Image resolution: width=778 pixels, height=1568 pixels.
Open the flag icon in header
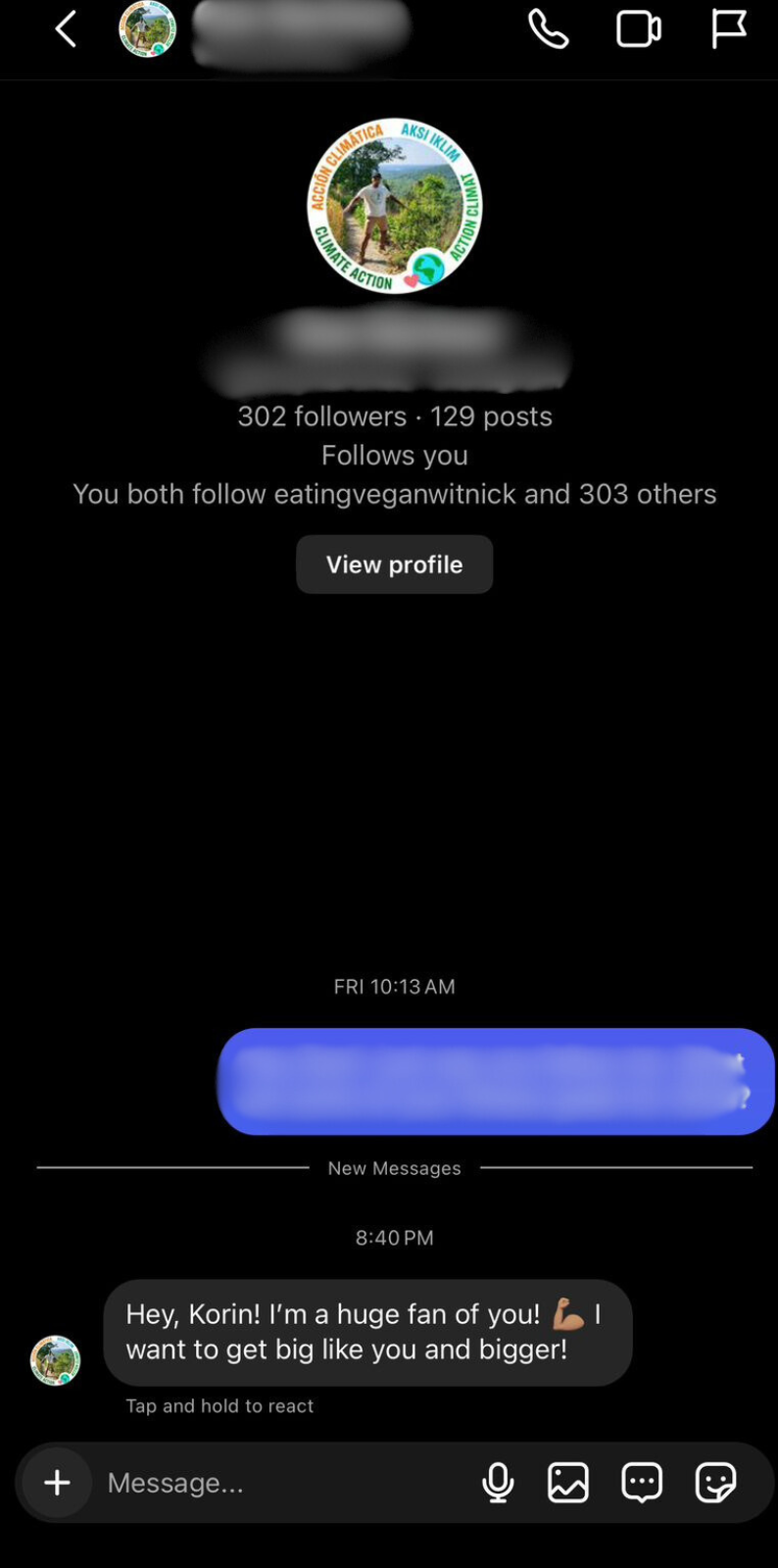pyautogui.click(x=728, y=29)
